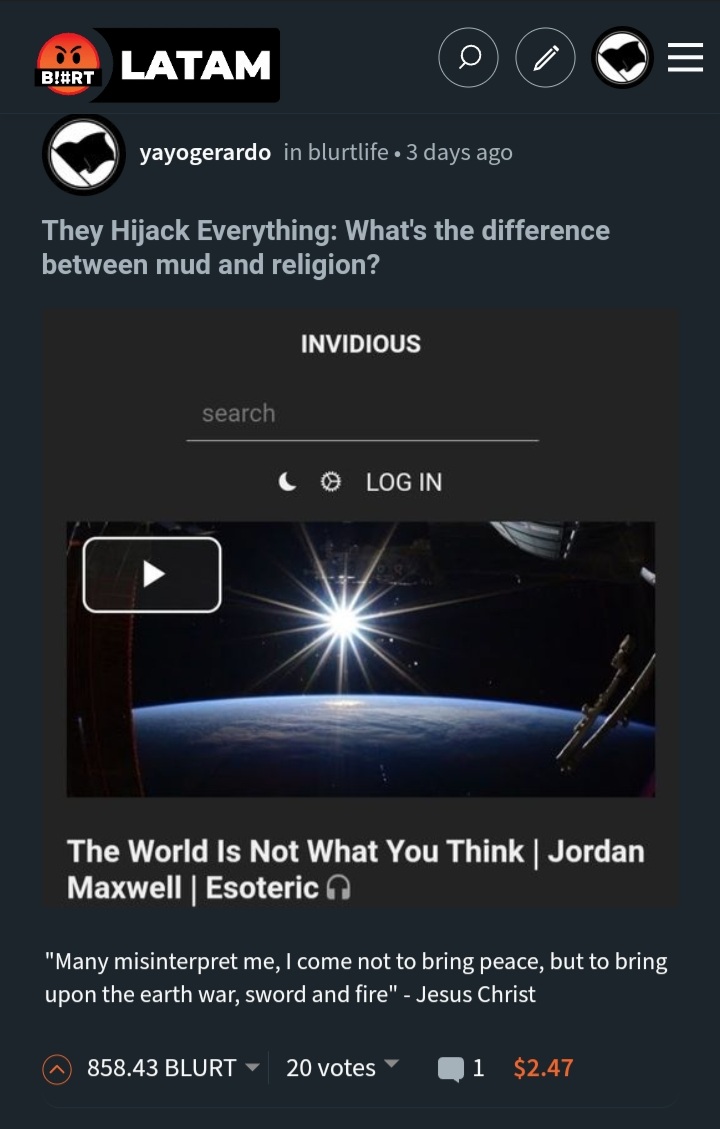Open the comments on this post
The image size is (720, 1129).
click(x=461, y=1068)
